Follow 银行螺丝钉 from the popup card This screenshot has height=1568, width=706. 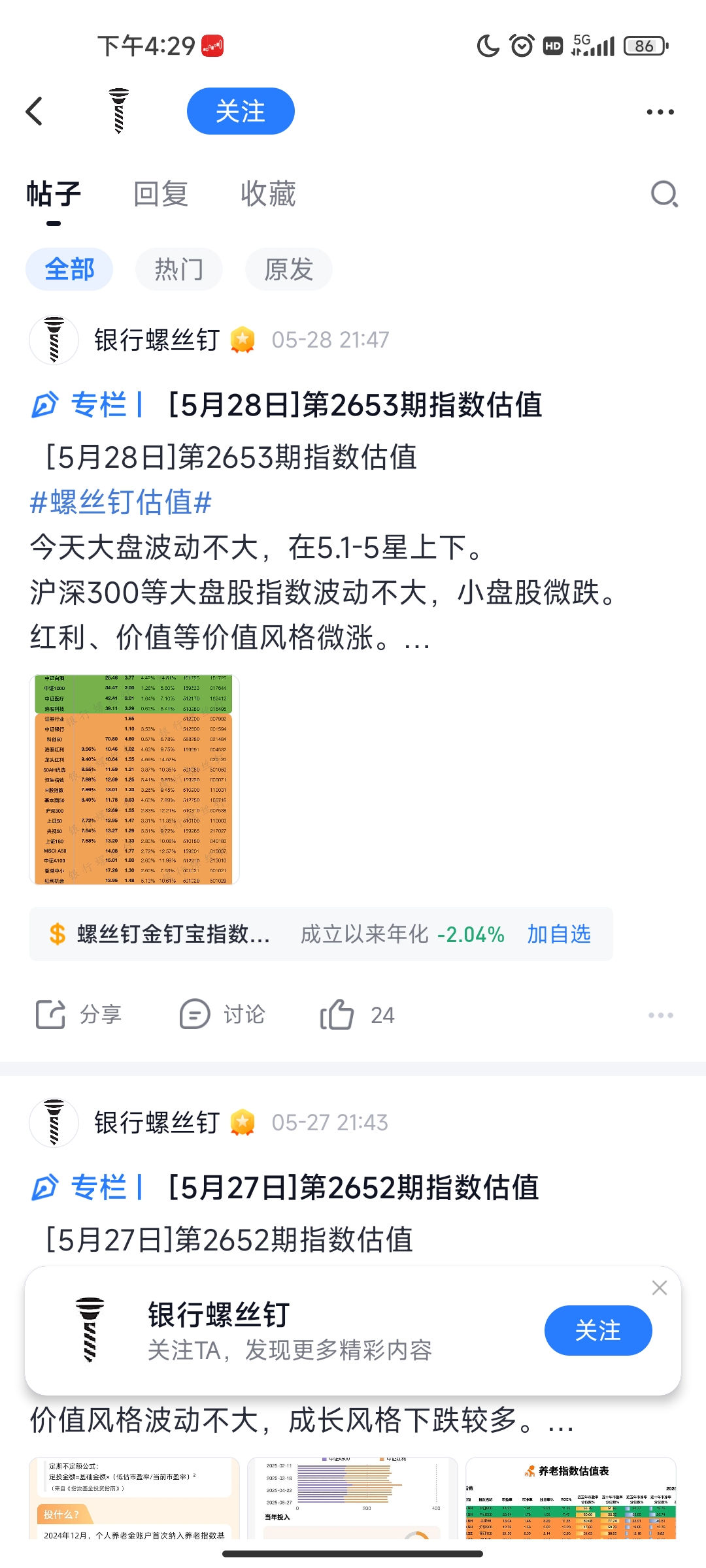(597, 1330)
